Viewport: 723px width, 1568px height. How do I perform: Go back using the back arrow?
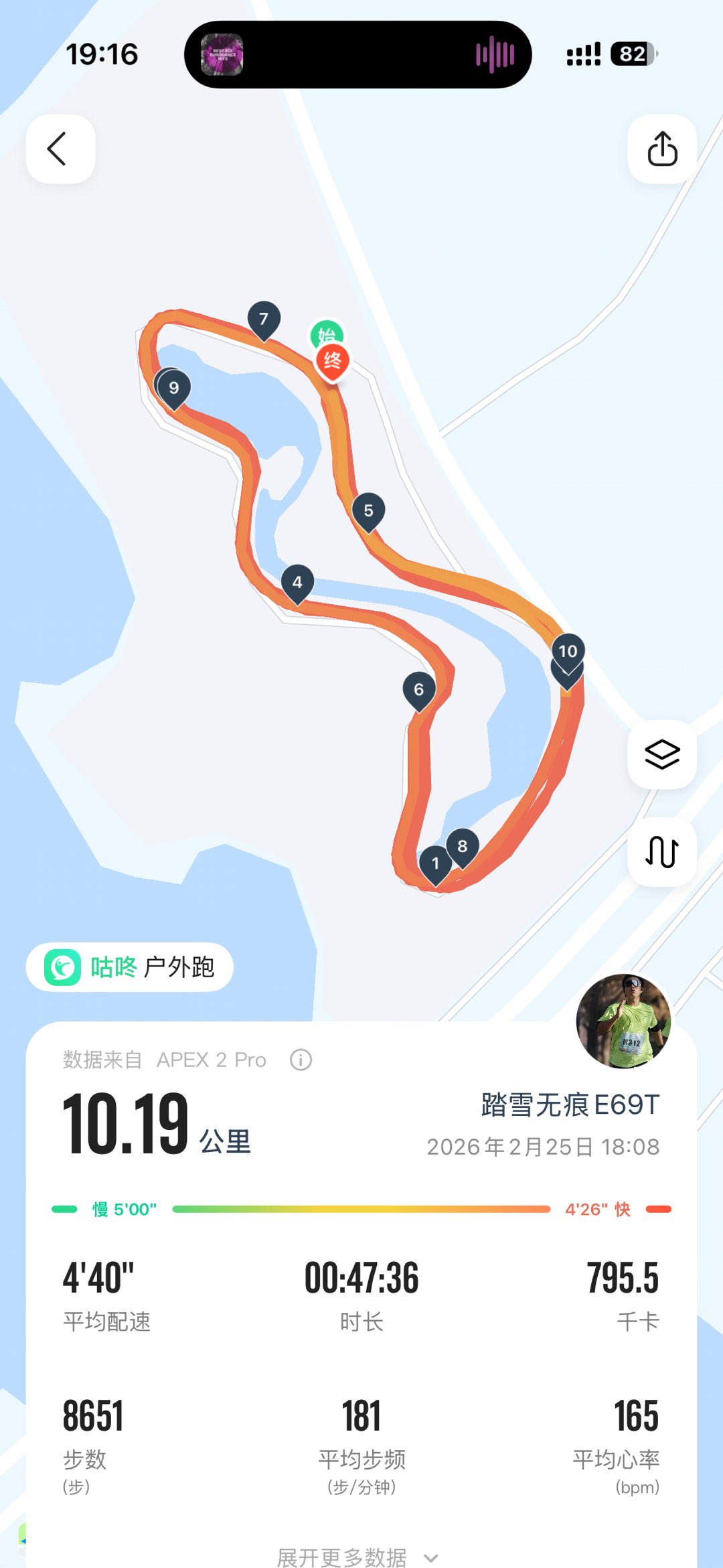[60, 149]
